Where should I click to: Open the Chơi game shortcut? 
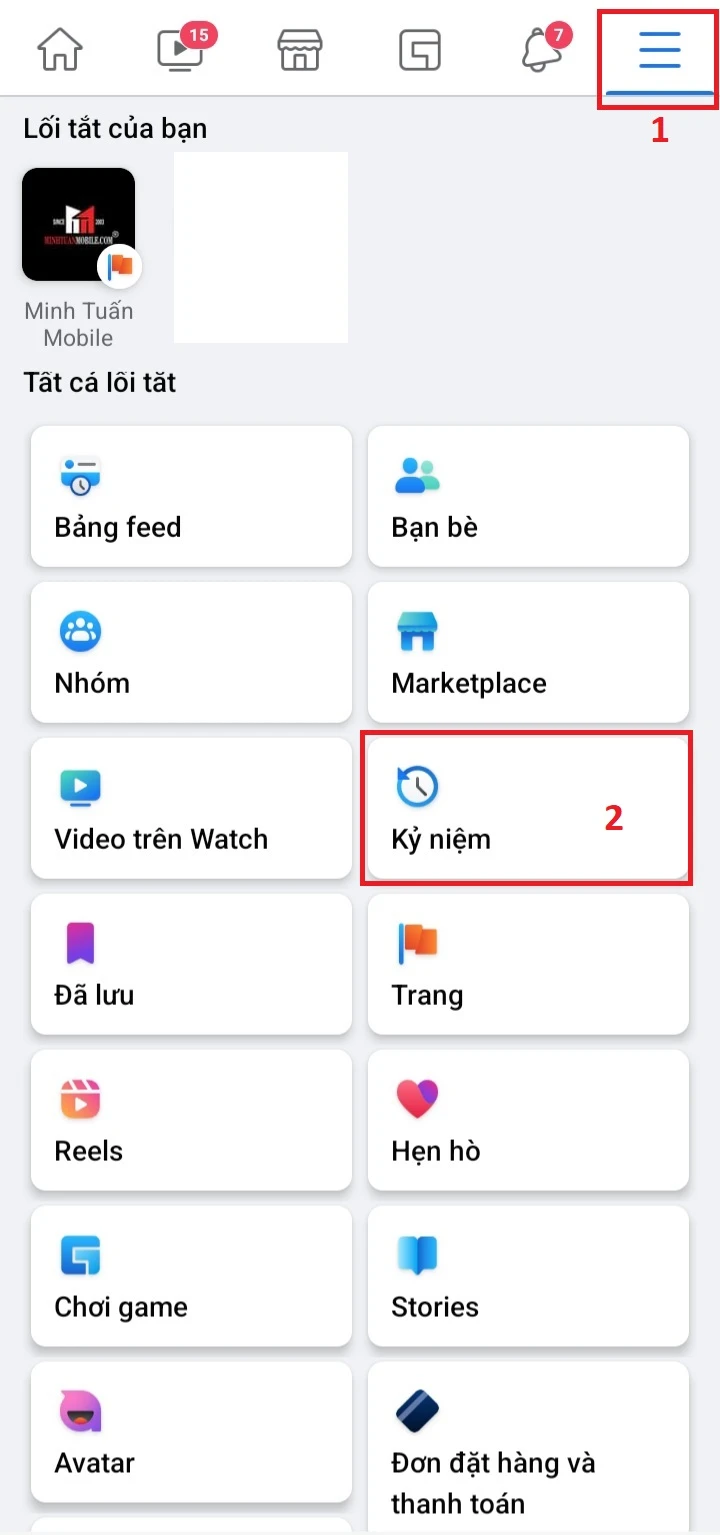(x=190, y=1277)
